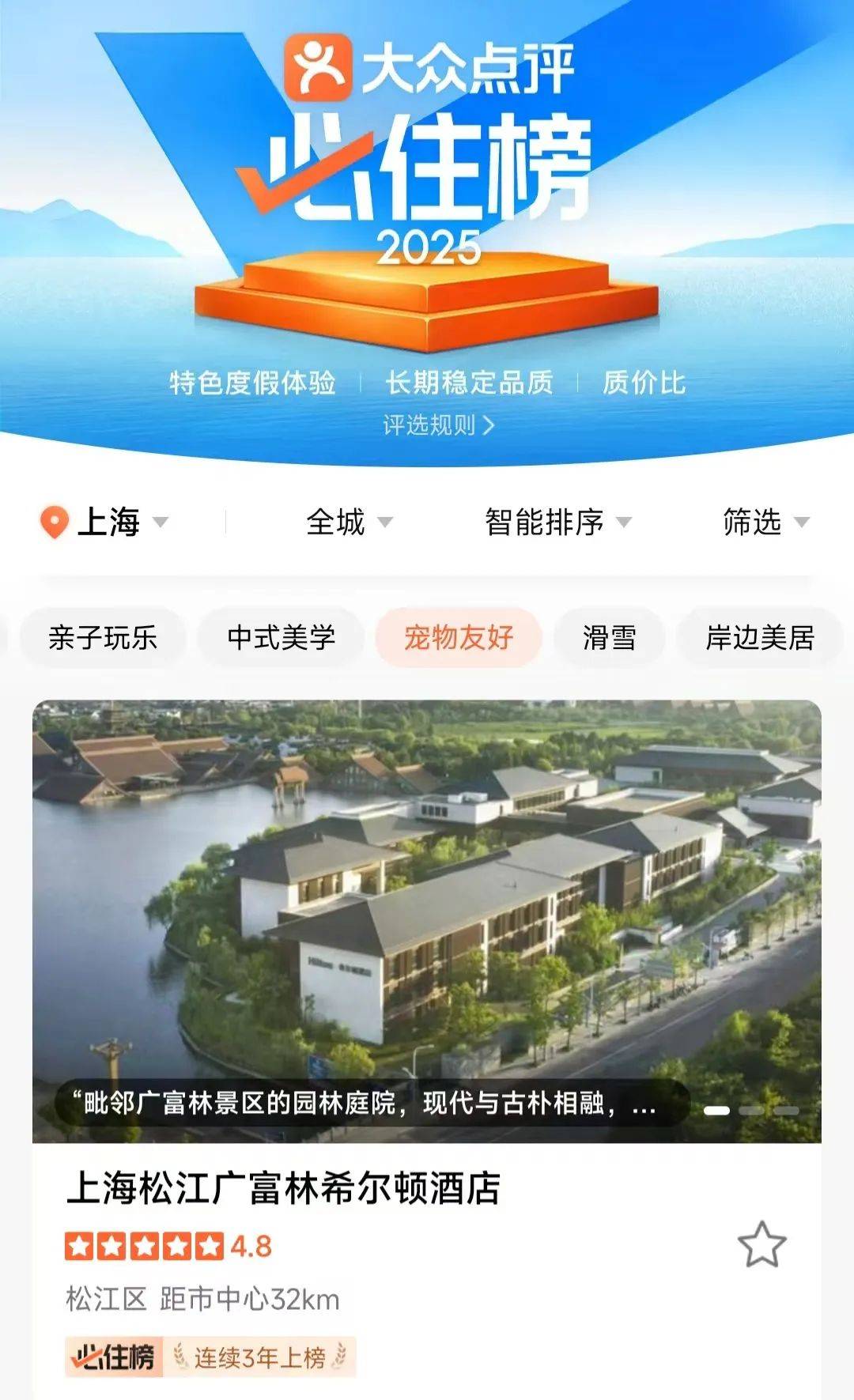Viewport: 854px width, 1400px height.
Task: Favorite the hotel with the star icon
Action: [762, 1245]
